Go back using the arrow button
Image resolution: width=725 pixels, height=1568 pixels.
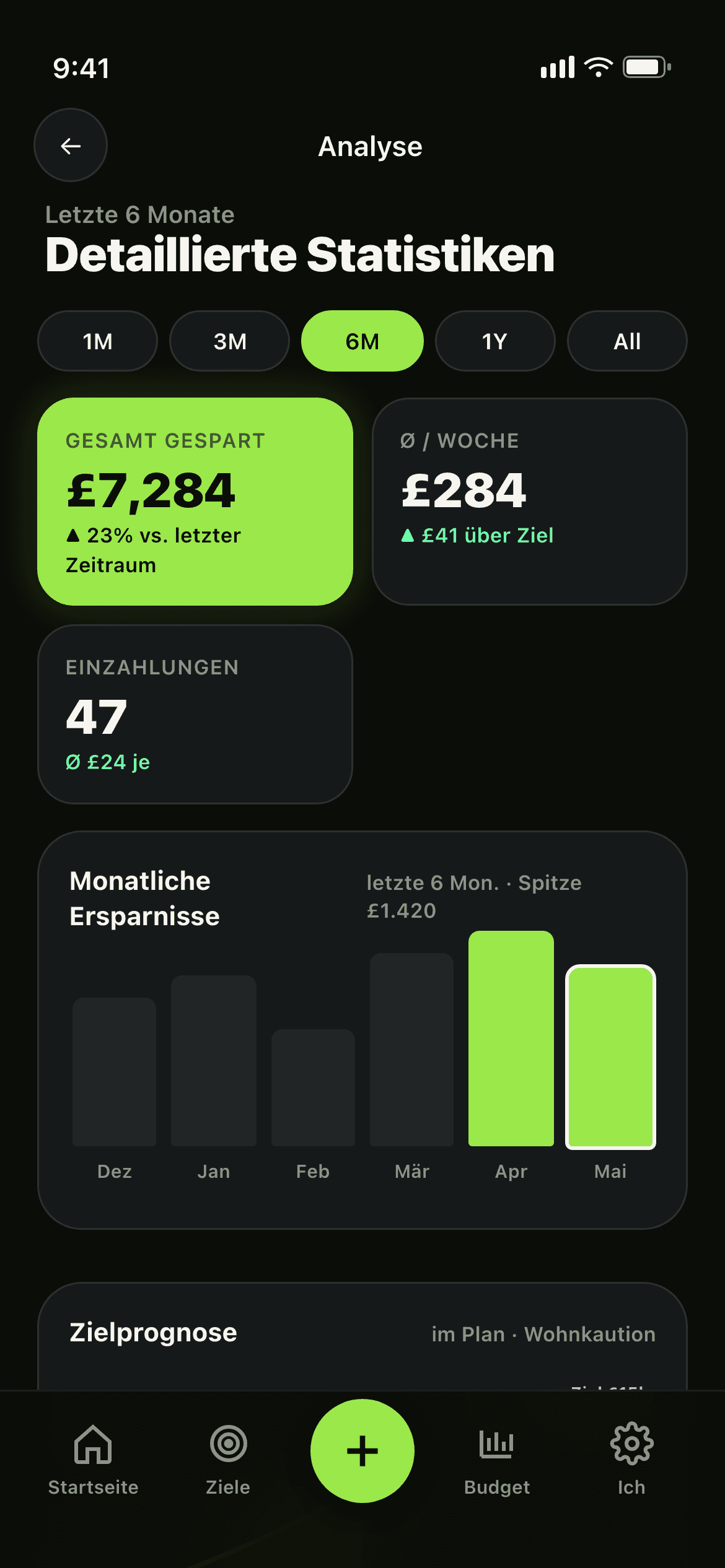click(x=71, y=146)
